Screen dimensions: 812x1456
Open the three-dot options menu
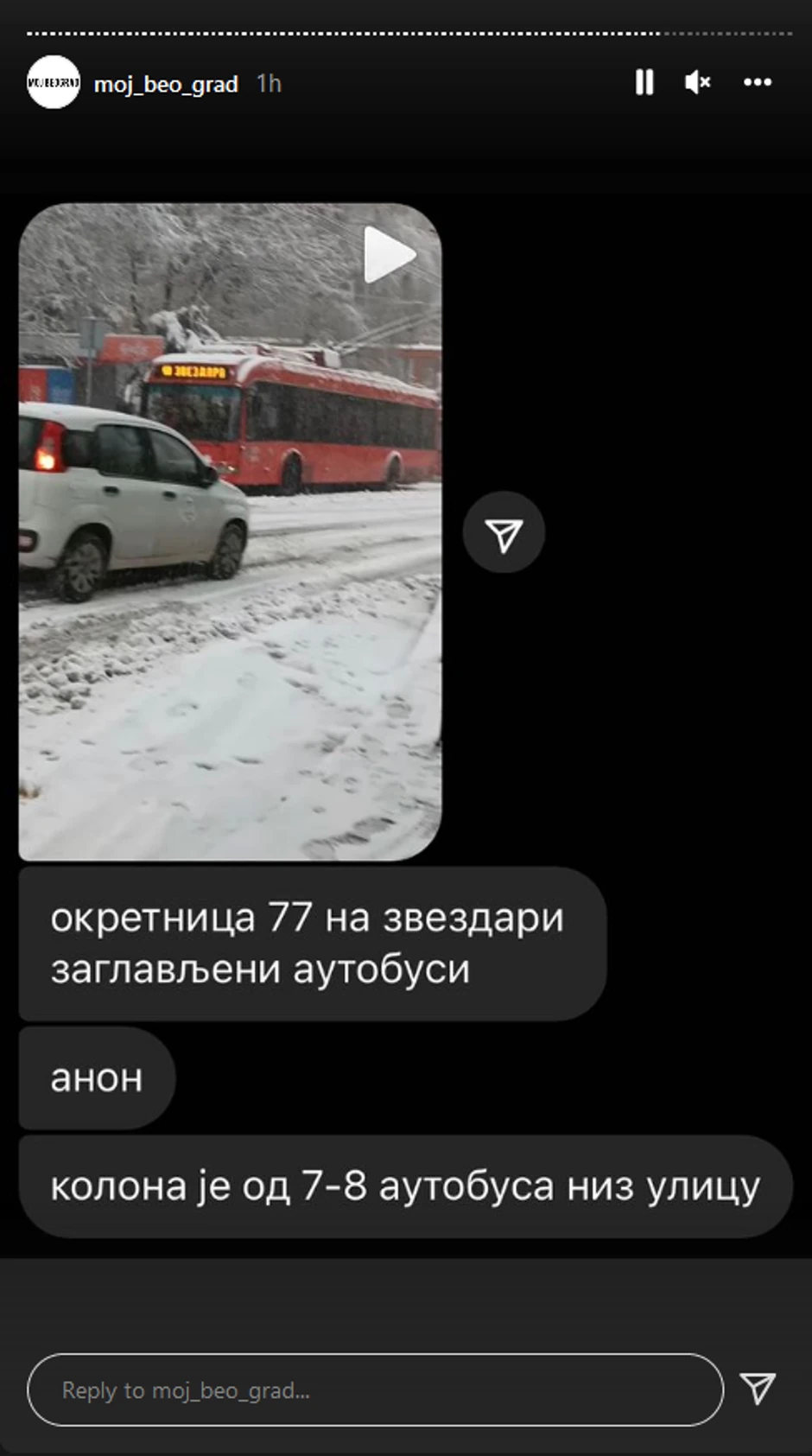(758, 83)
